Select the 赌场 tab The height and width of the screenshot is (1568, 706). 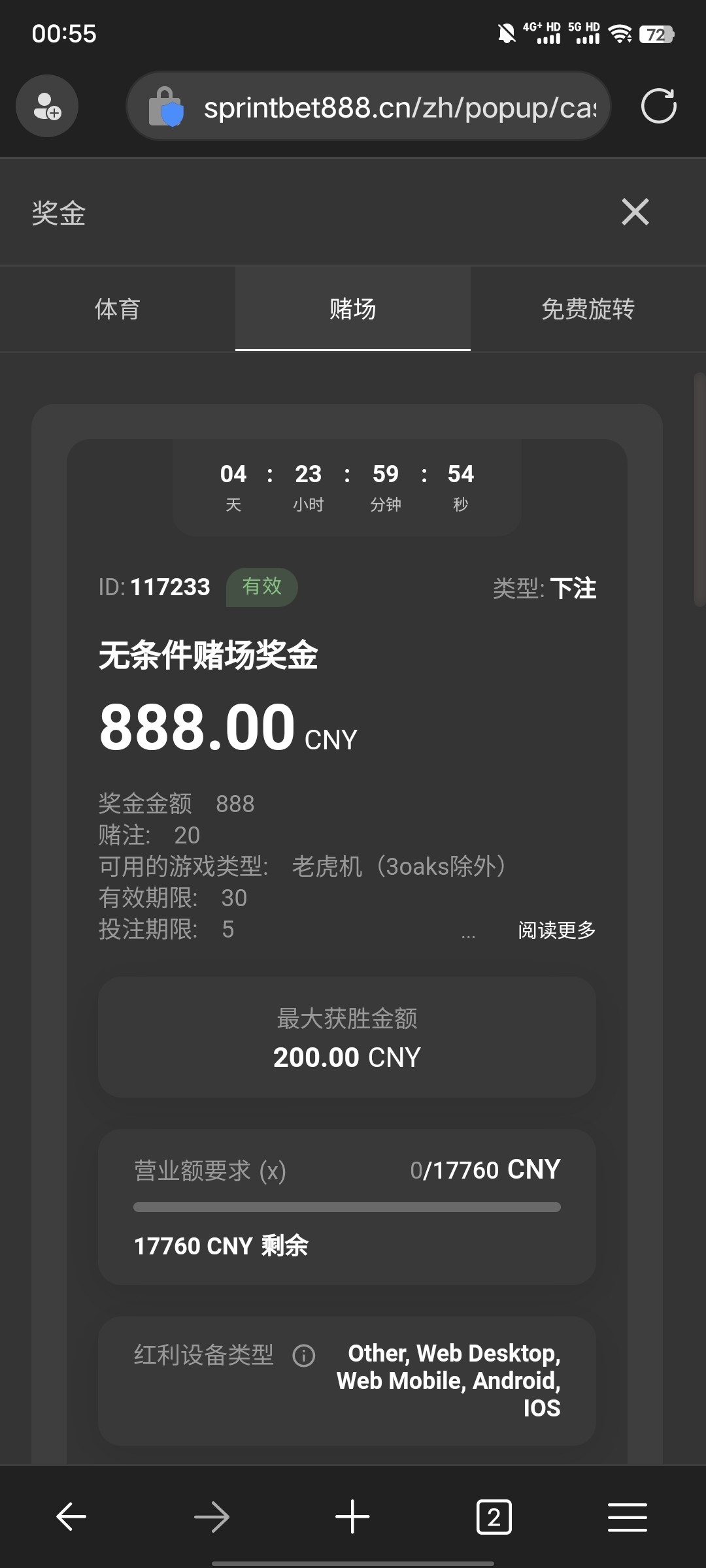[353, 308]
